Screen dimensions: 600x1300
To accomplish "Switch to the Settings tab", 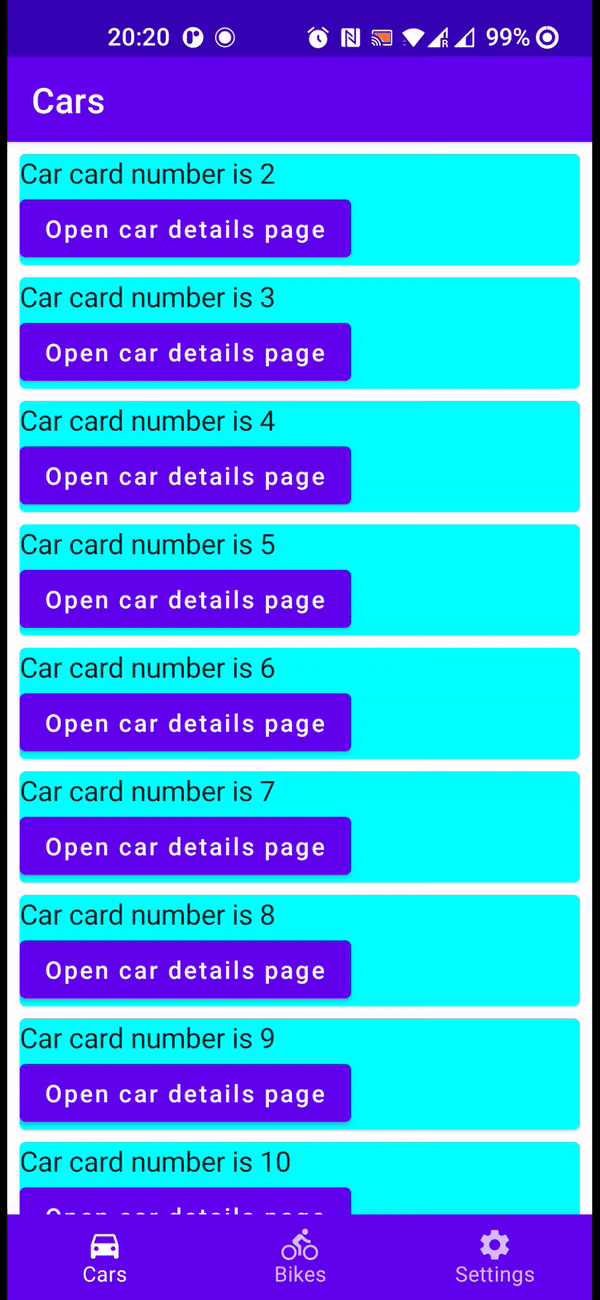I will click(x=494, y=1257).
